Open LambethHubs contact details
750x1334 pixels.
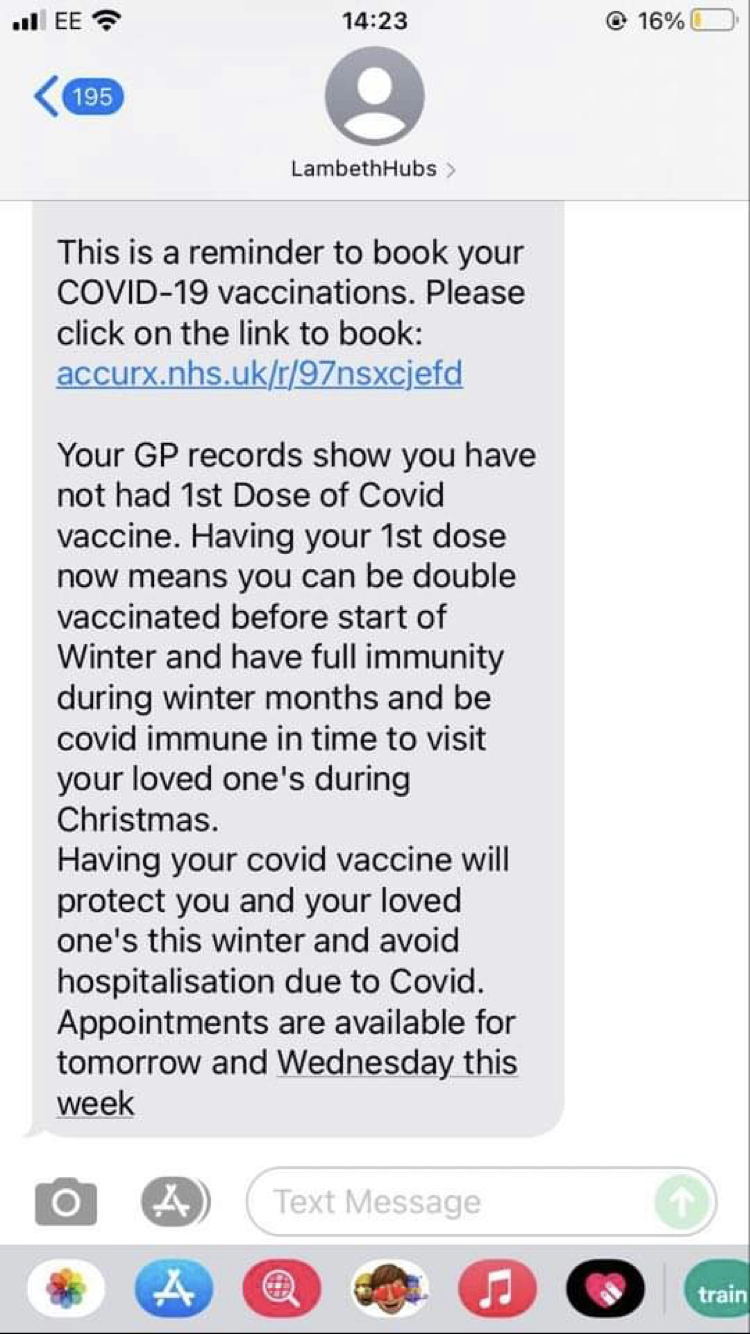click(x=374, y=168)
